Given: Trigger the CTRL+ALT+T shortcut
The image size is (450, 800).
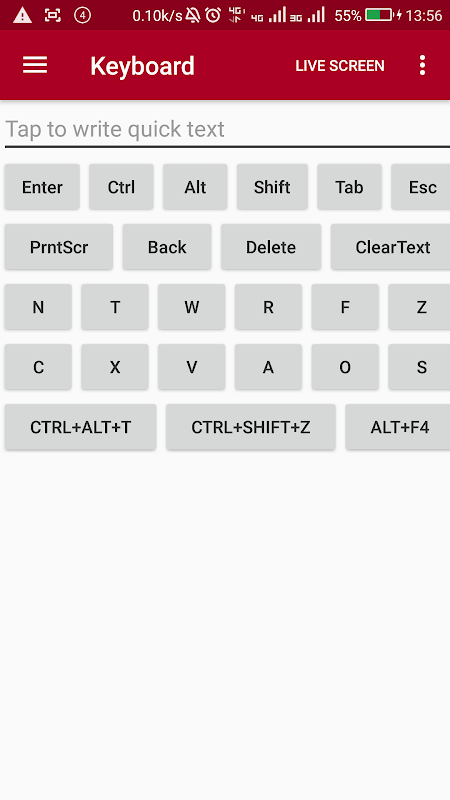Looking at the screenshot, I should pos(81,427).
